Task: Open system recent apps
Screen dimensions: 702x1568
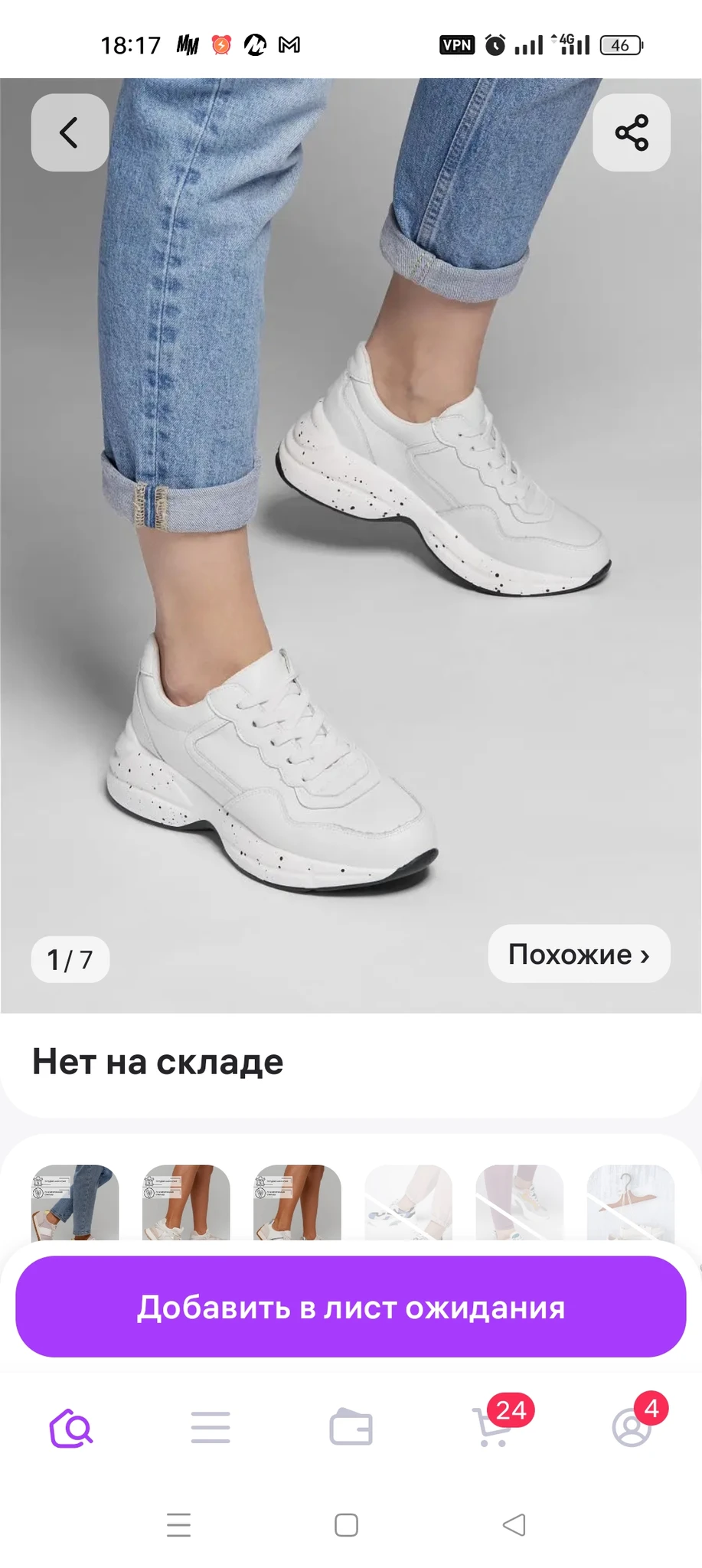Action: click(x=178, y=1525)
